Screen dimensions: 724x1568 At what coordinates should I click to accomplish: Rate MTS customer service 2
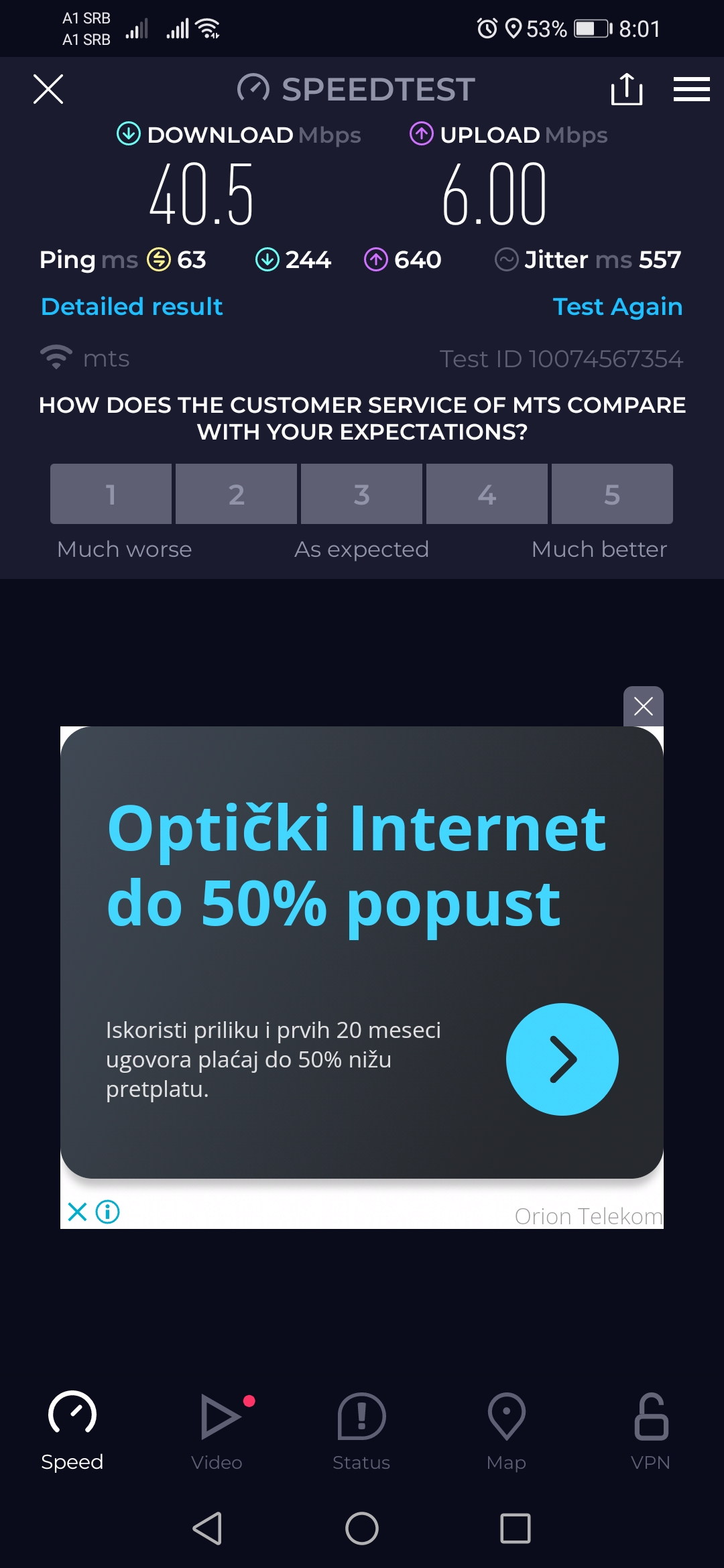[236, 494]
